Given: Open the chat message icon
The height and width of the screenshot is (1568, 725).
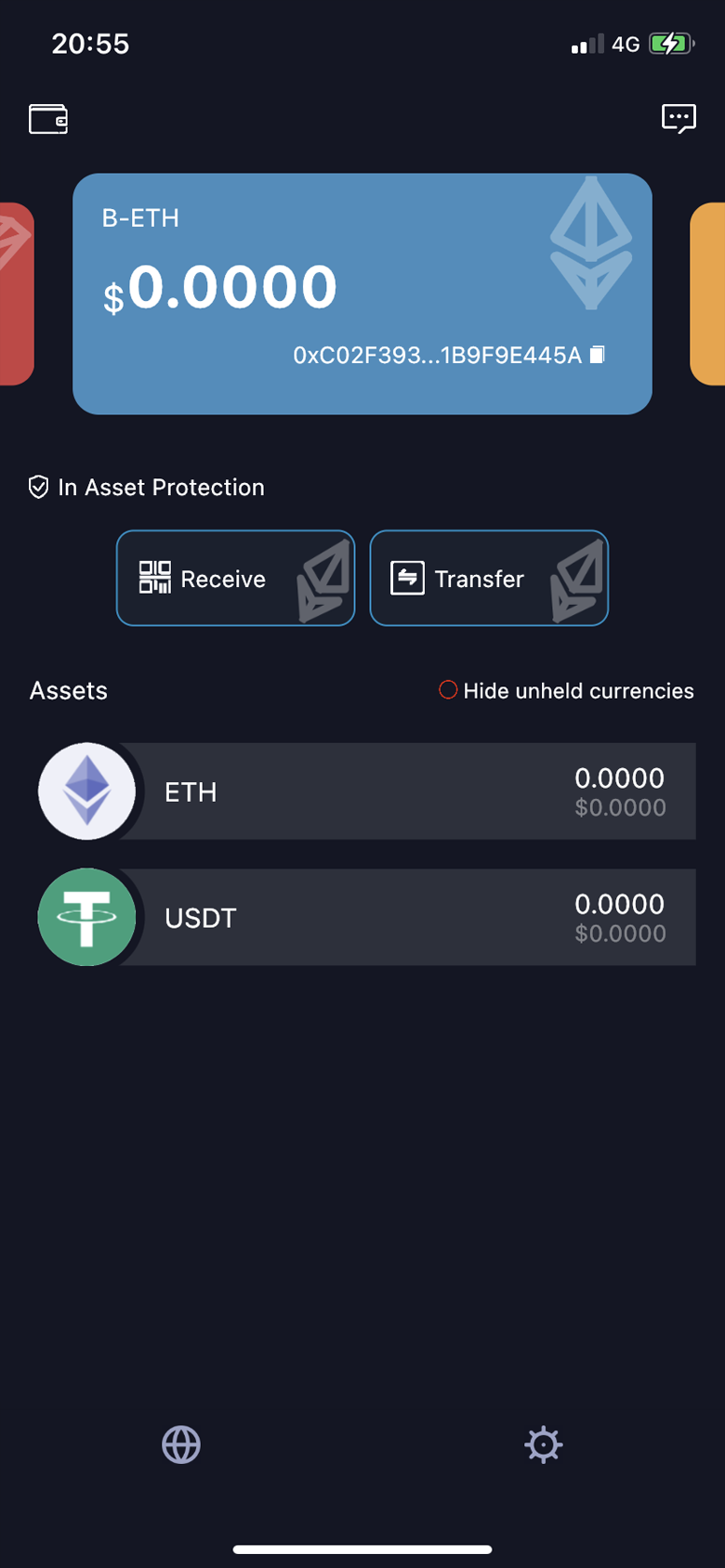Looking at the screenshot, I should (x=679, y=119).
